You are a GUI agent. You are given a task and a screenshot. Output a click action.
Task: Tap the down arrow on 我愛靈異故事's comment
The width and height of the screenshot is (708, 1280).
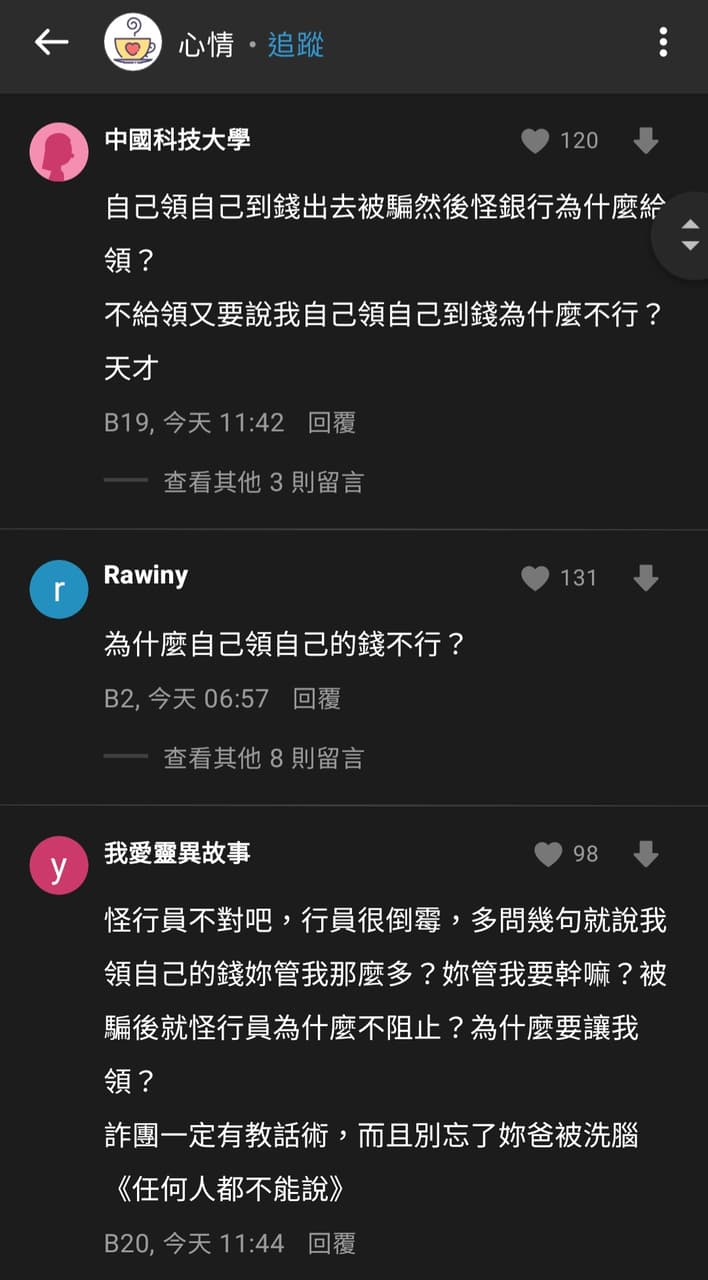646,854
